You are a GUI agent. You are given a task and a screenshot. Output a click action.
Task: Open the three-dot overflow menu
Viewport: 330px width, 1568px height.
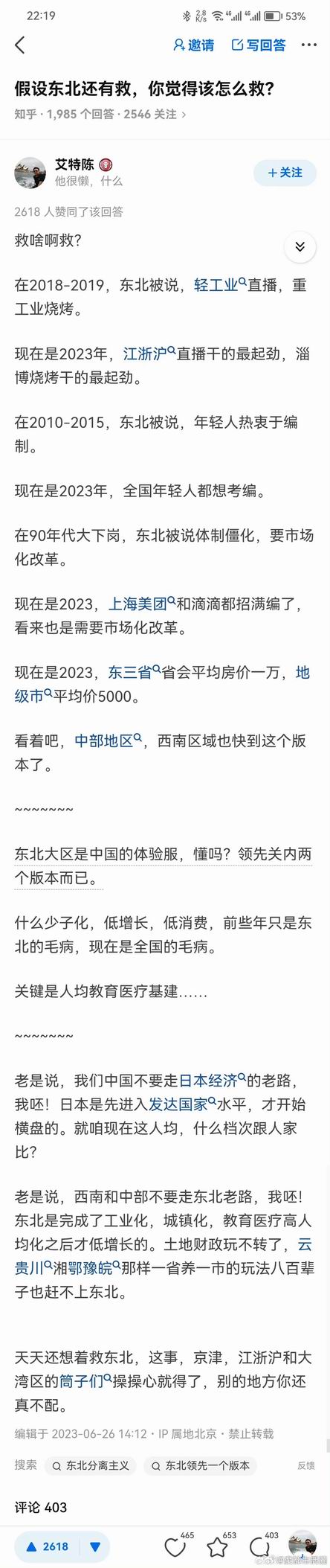[x=308, y=45]
